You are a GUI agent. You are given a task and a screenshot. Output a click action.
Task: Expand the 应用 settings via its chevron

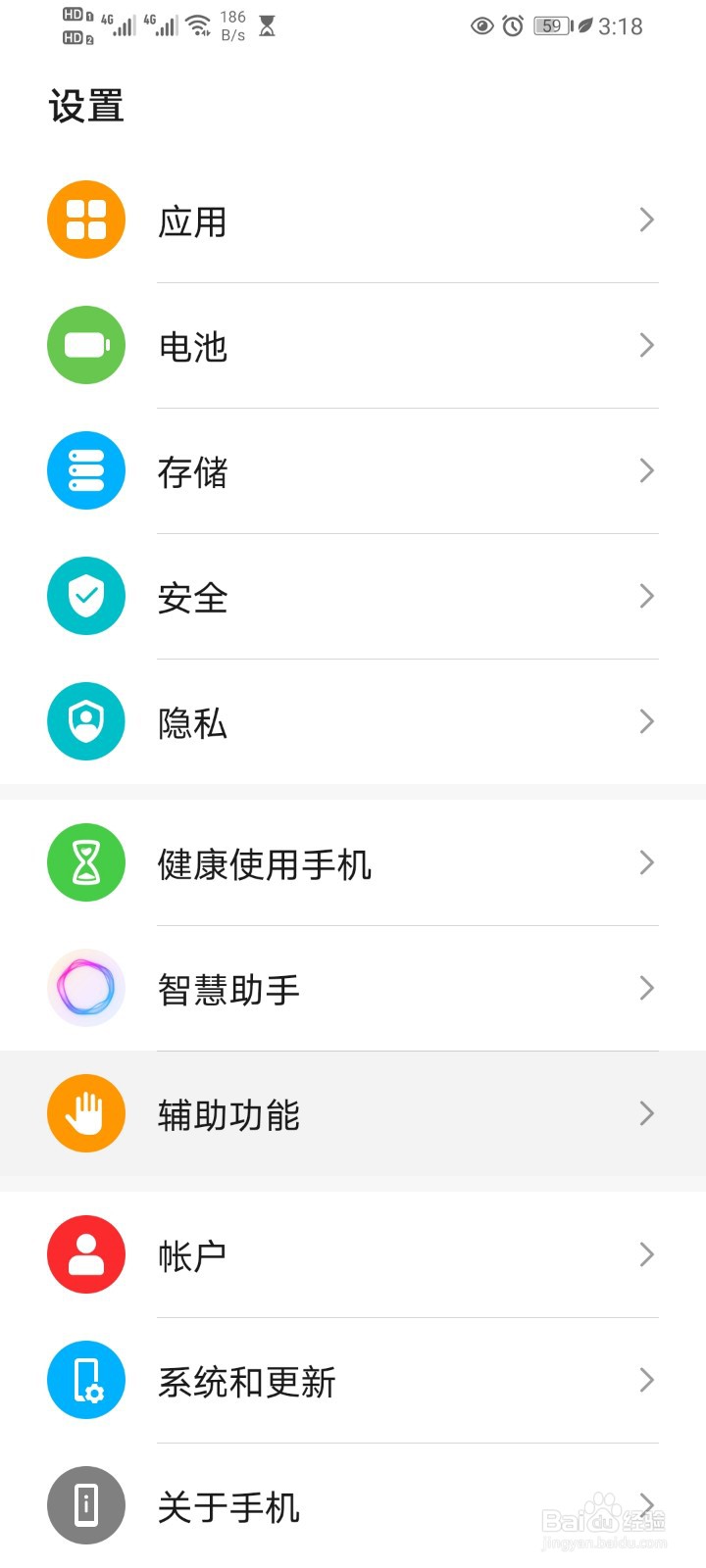pos(645,220)
